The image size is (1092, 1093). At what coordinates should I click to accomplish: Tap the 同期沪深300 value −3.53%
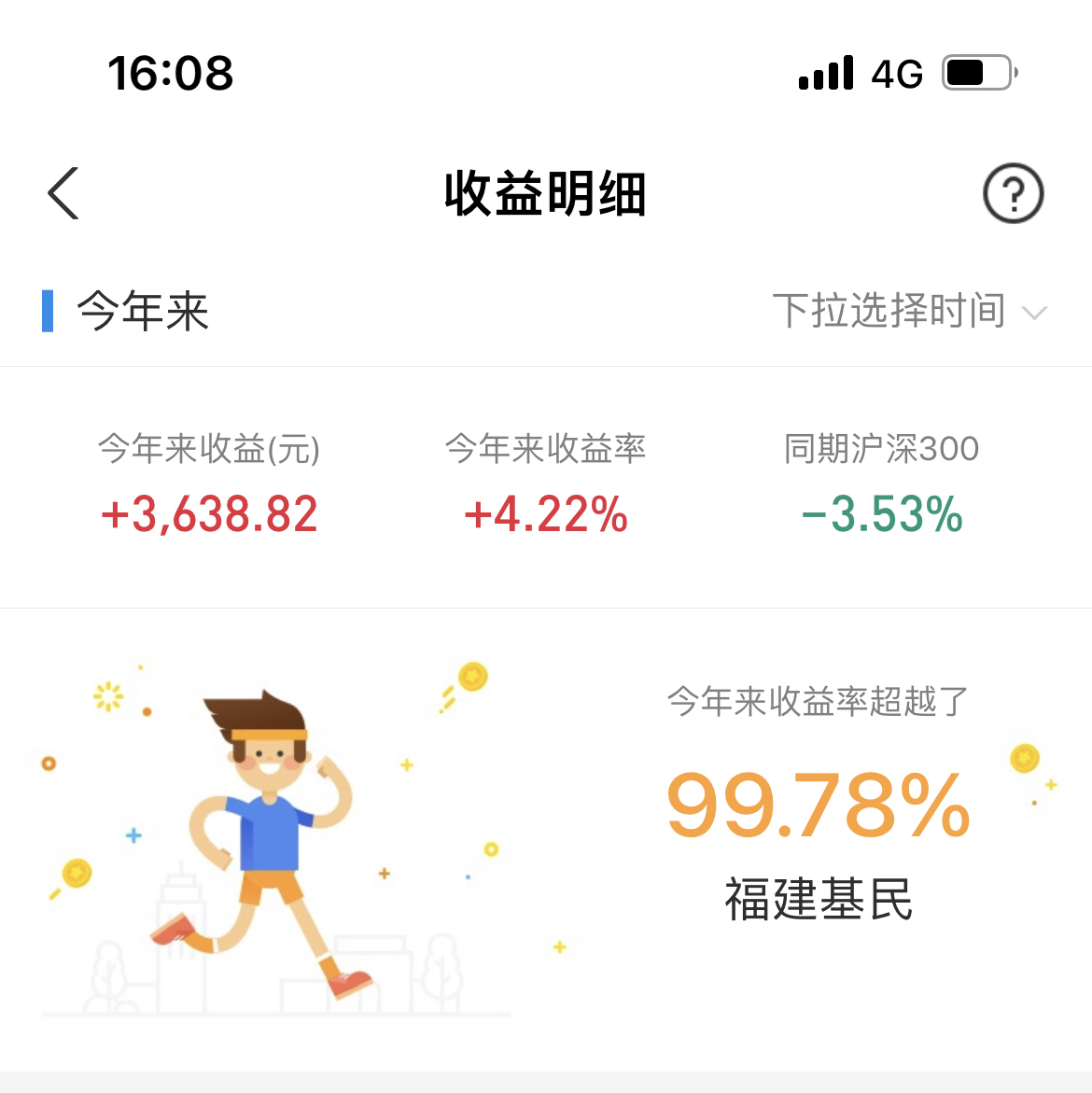click(x=881, y=513)
